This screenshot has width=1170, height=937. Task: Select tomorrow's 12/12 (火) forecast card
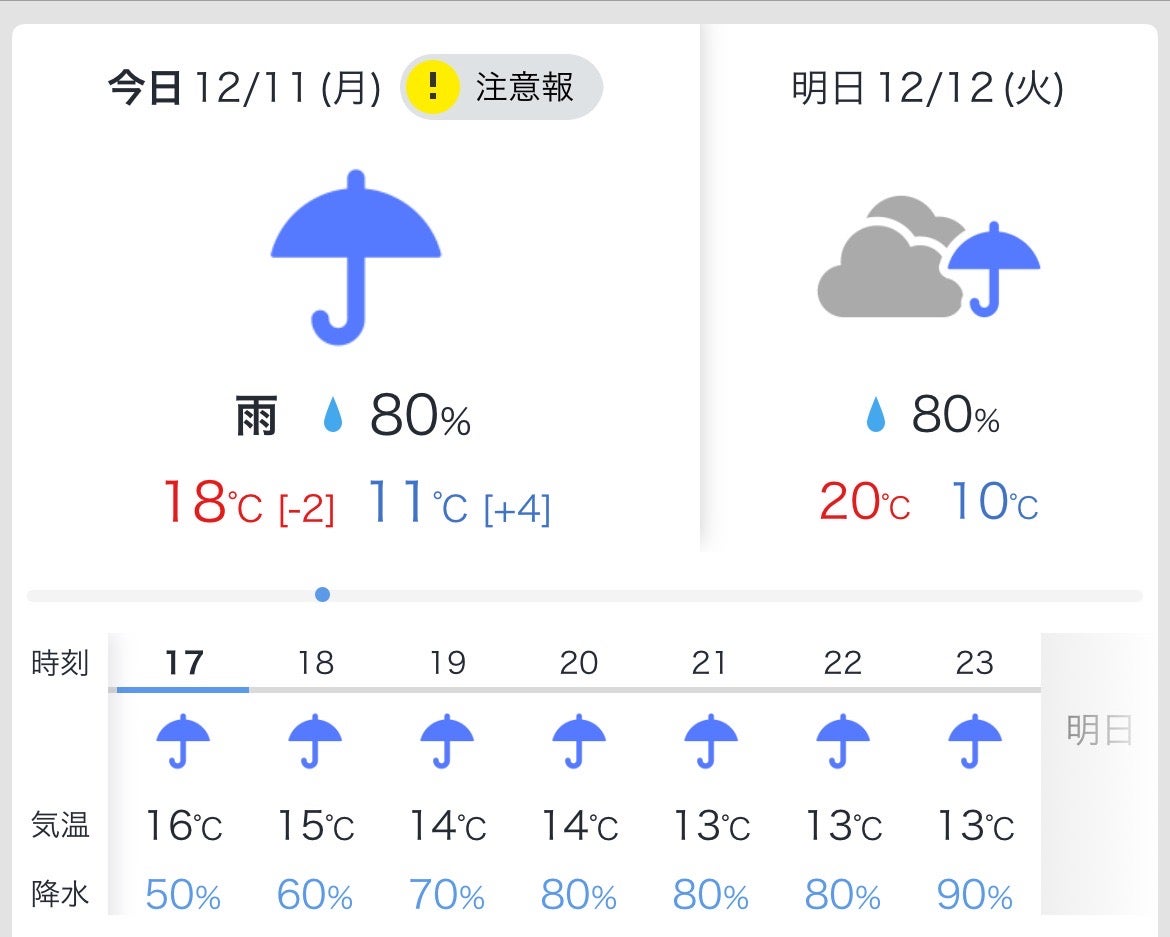click(928, 290)
